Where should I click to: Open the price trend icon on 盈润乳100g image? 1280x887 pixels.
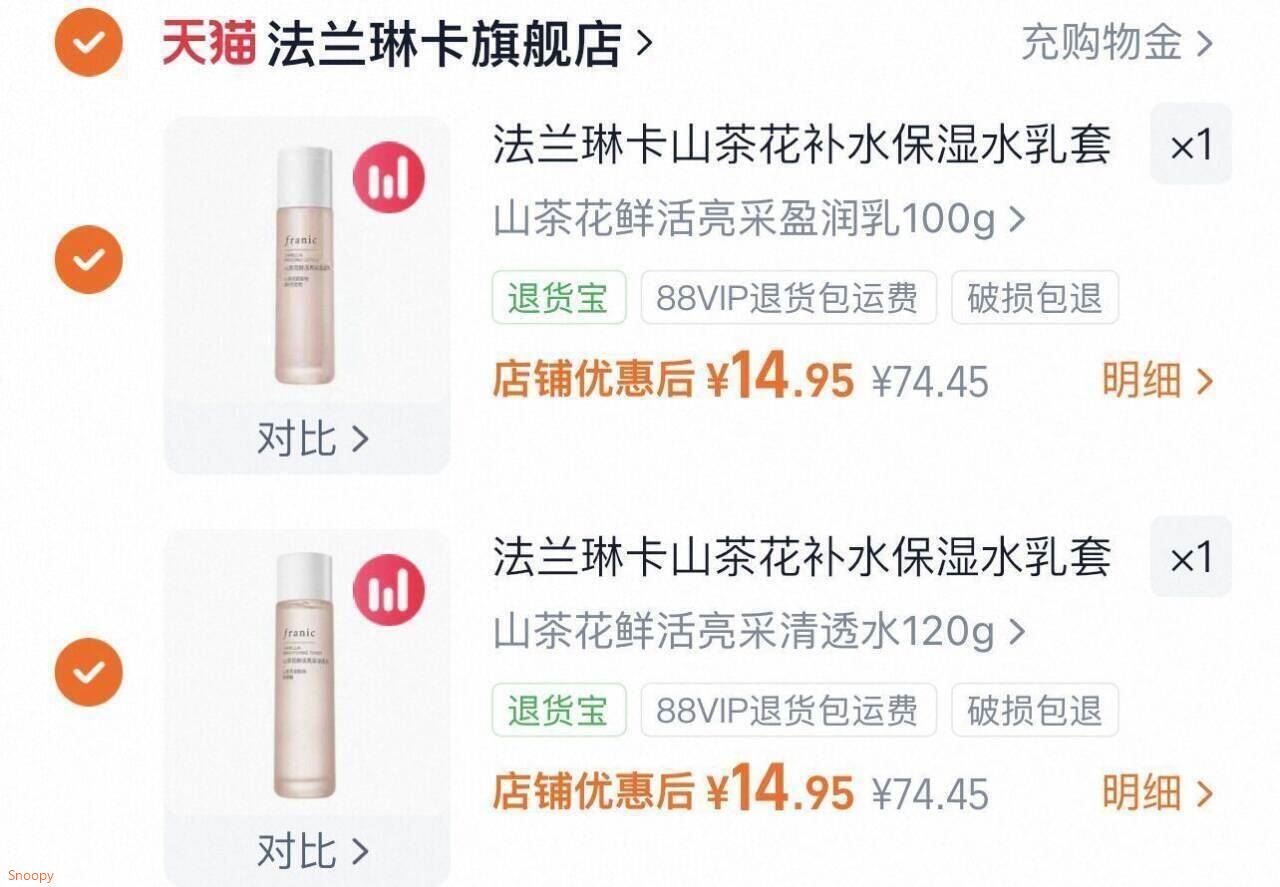[388, 179]
